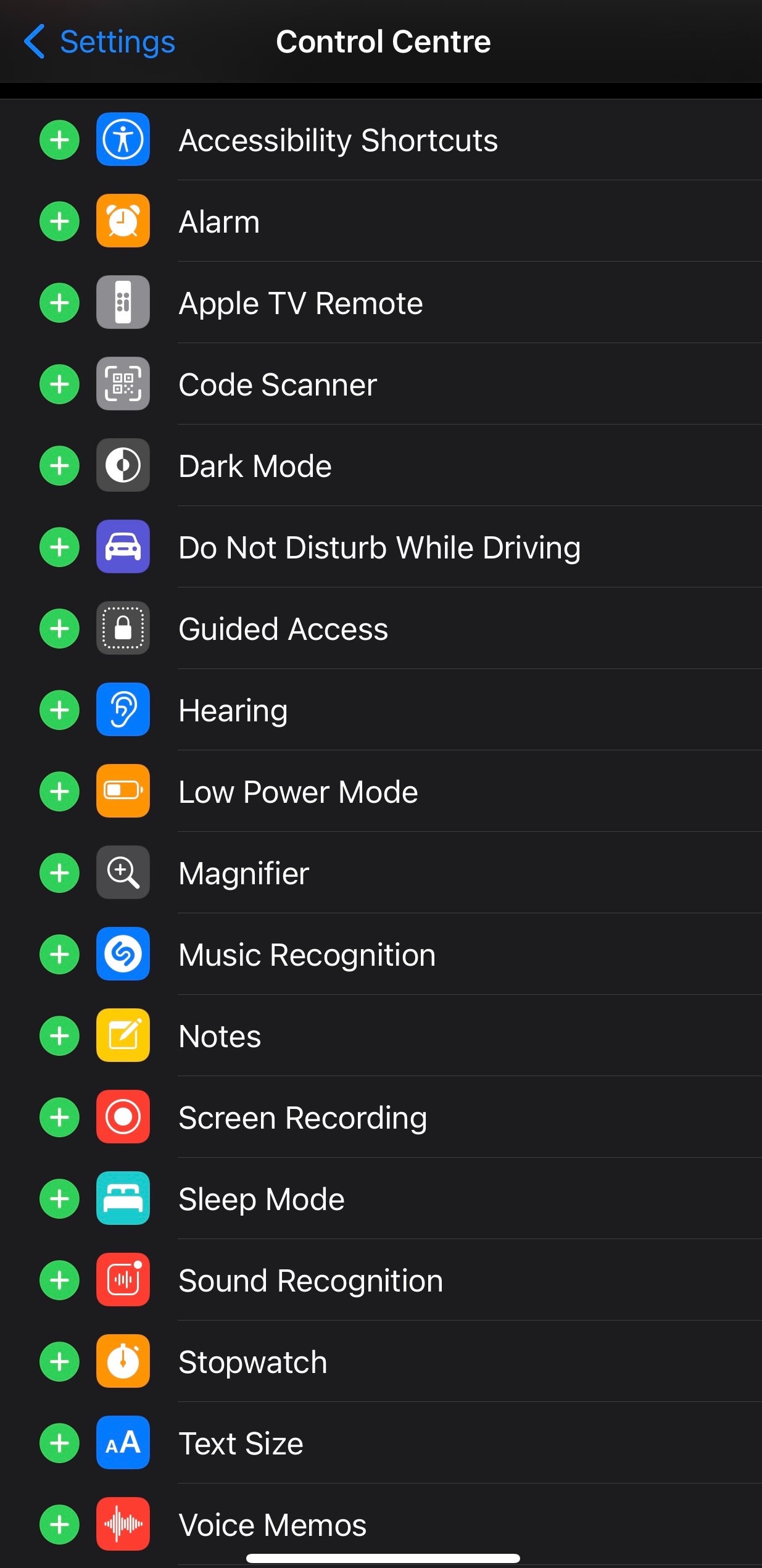
Task: Add Code Scanner to Control Centre
Action: point(59,384)
